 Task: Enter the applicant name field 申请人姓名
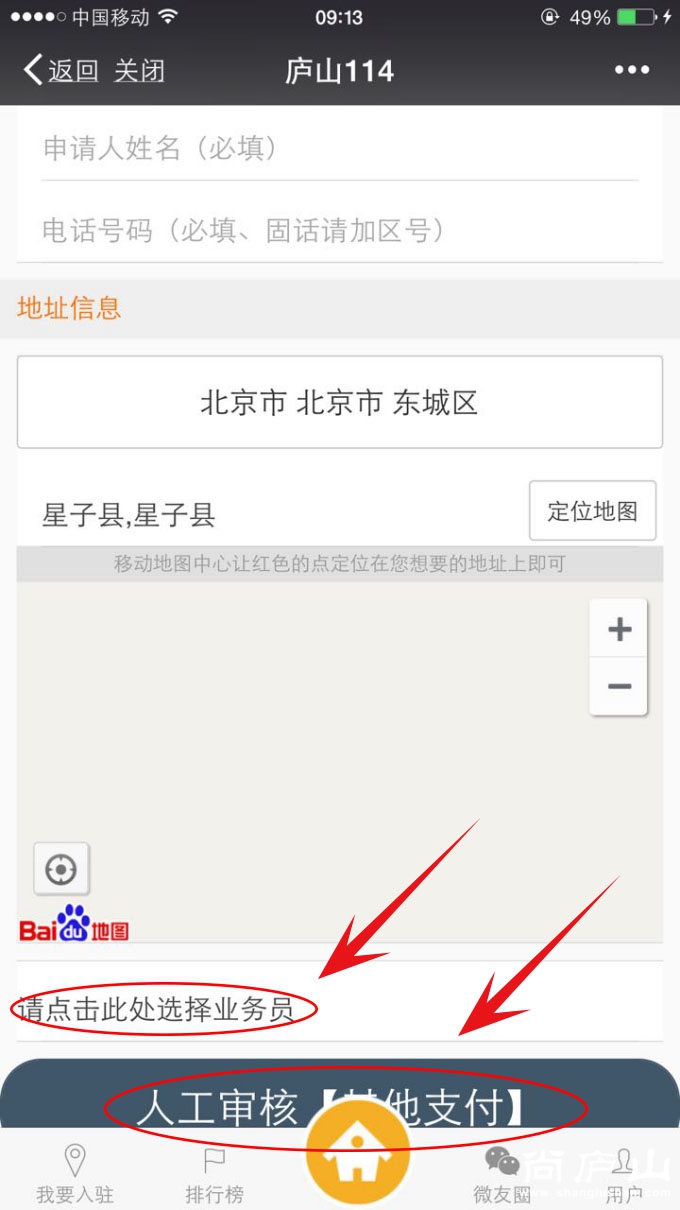[340, 149]
